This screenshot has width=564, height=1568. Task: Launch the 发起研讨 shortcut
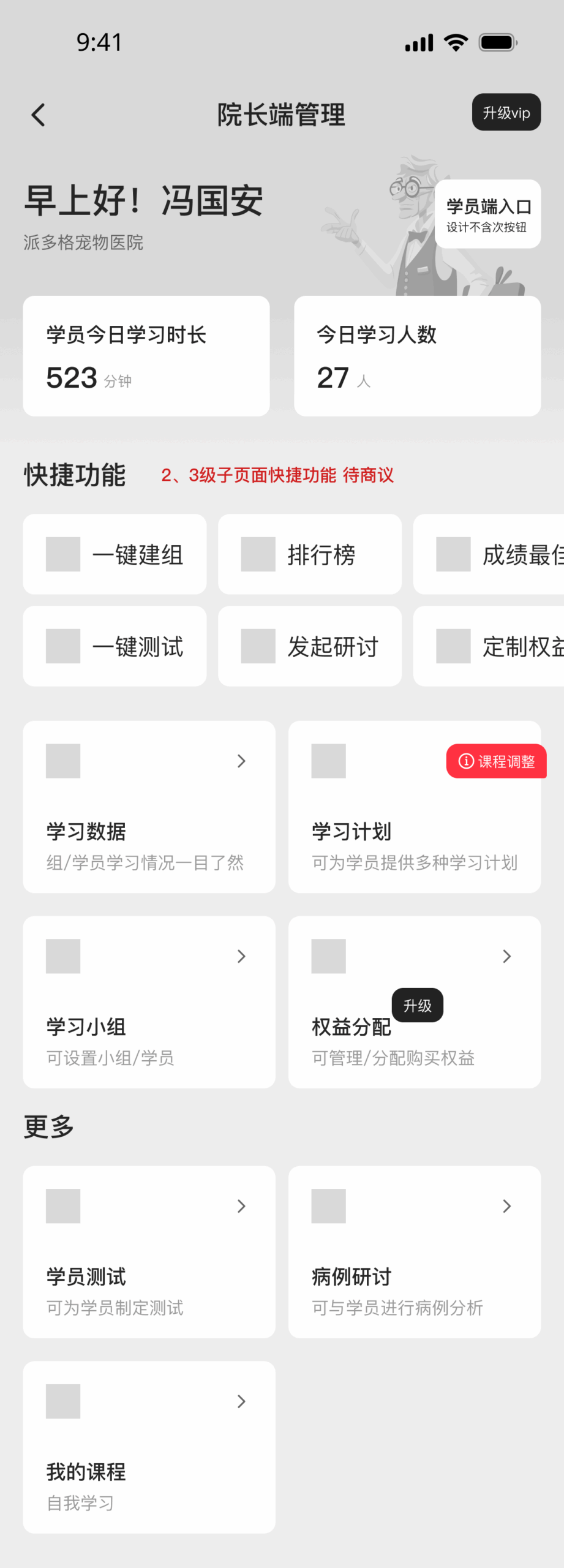point(309,646)
